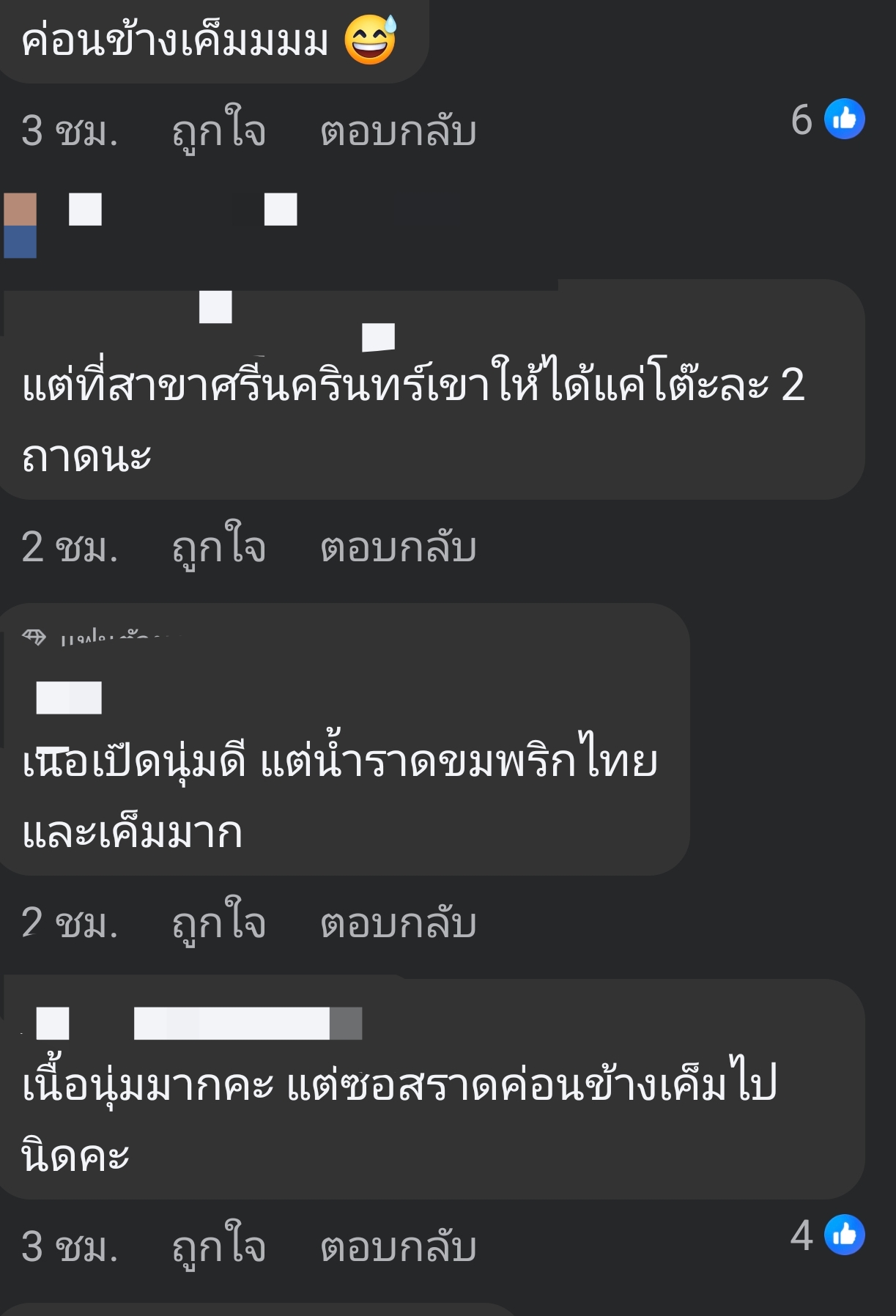The height and width of the screenshot is (1316, 896).
Task: View reactions on ค่อนข้างเค็มมมม comment
Action: click(x=828, y=119)
